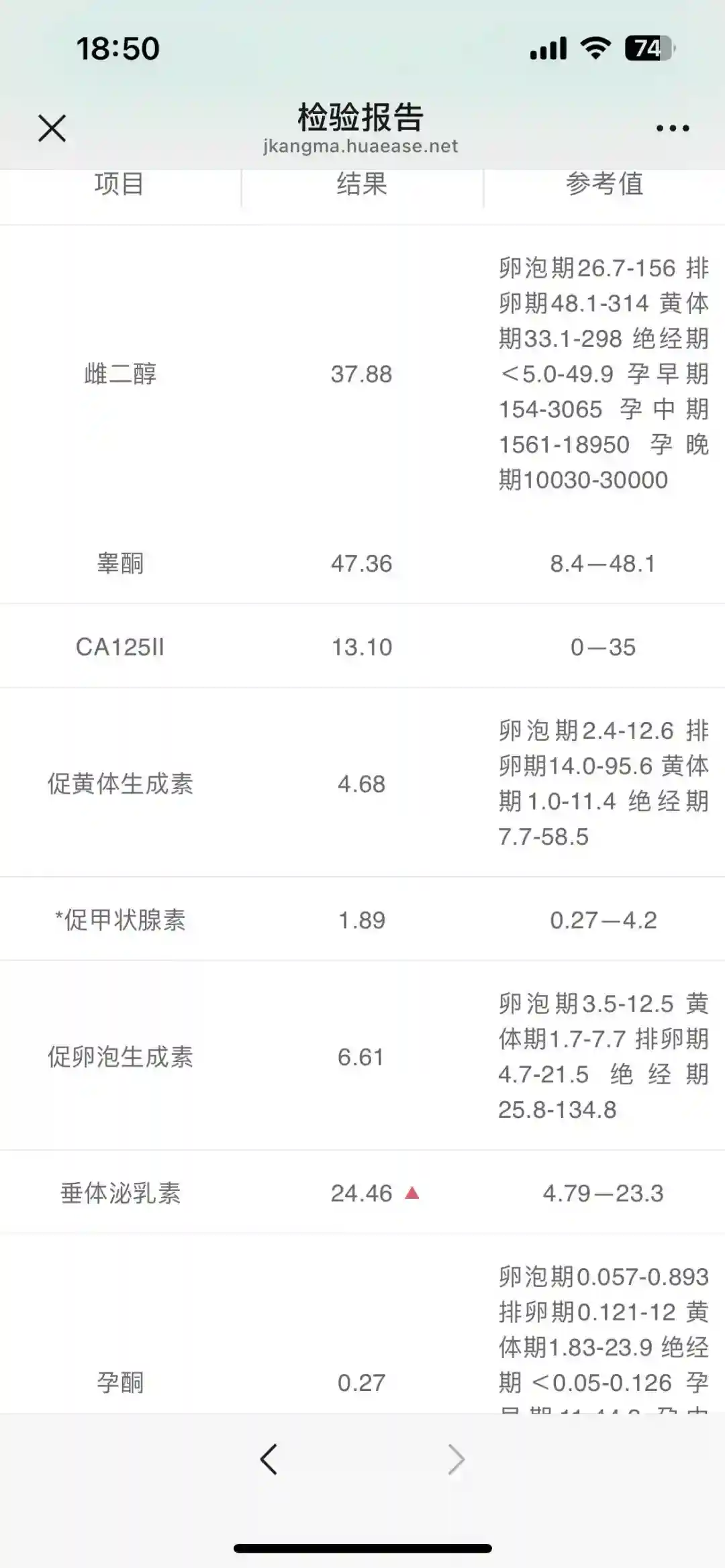Open the three-dot more options menu
The width and height of the screenshot is (725, 1568).
click(672, 128)
